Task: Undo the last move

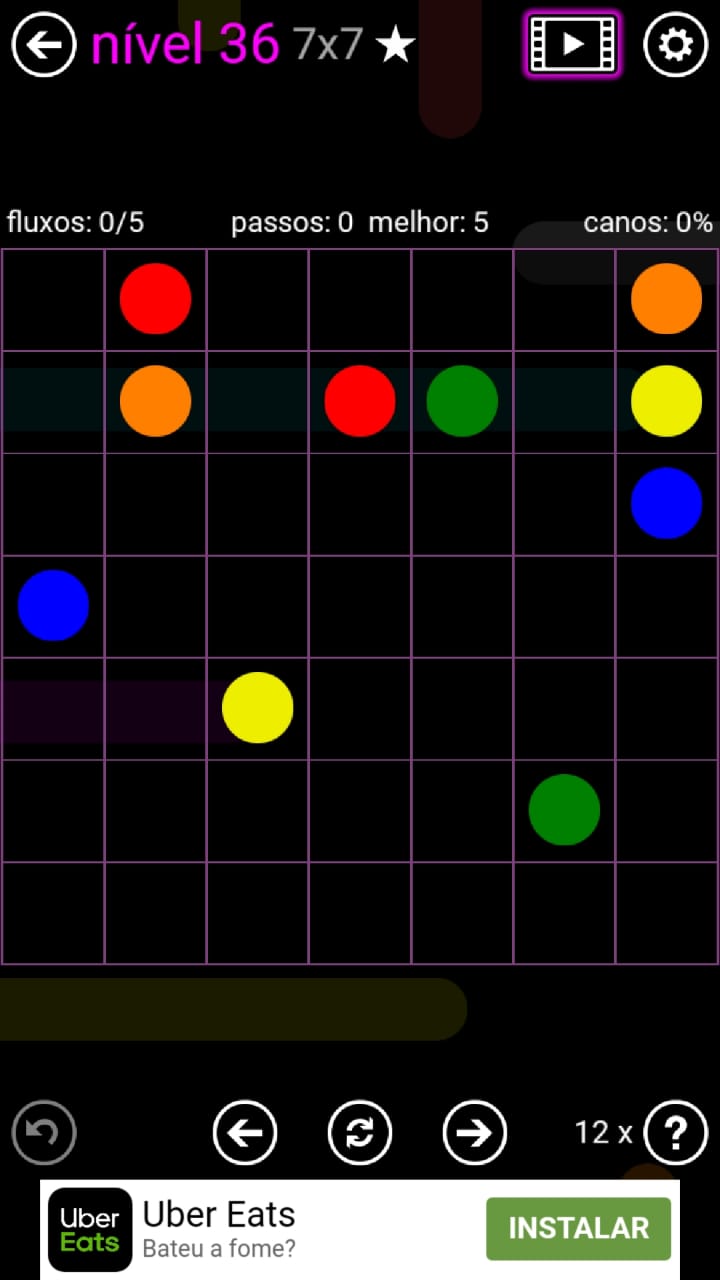Action: [x=44, y=1132]
